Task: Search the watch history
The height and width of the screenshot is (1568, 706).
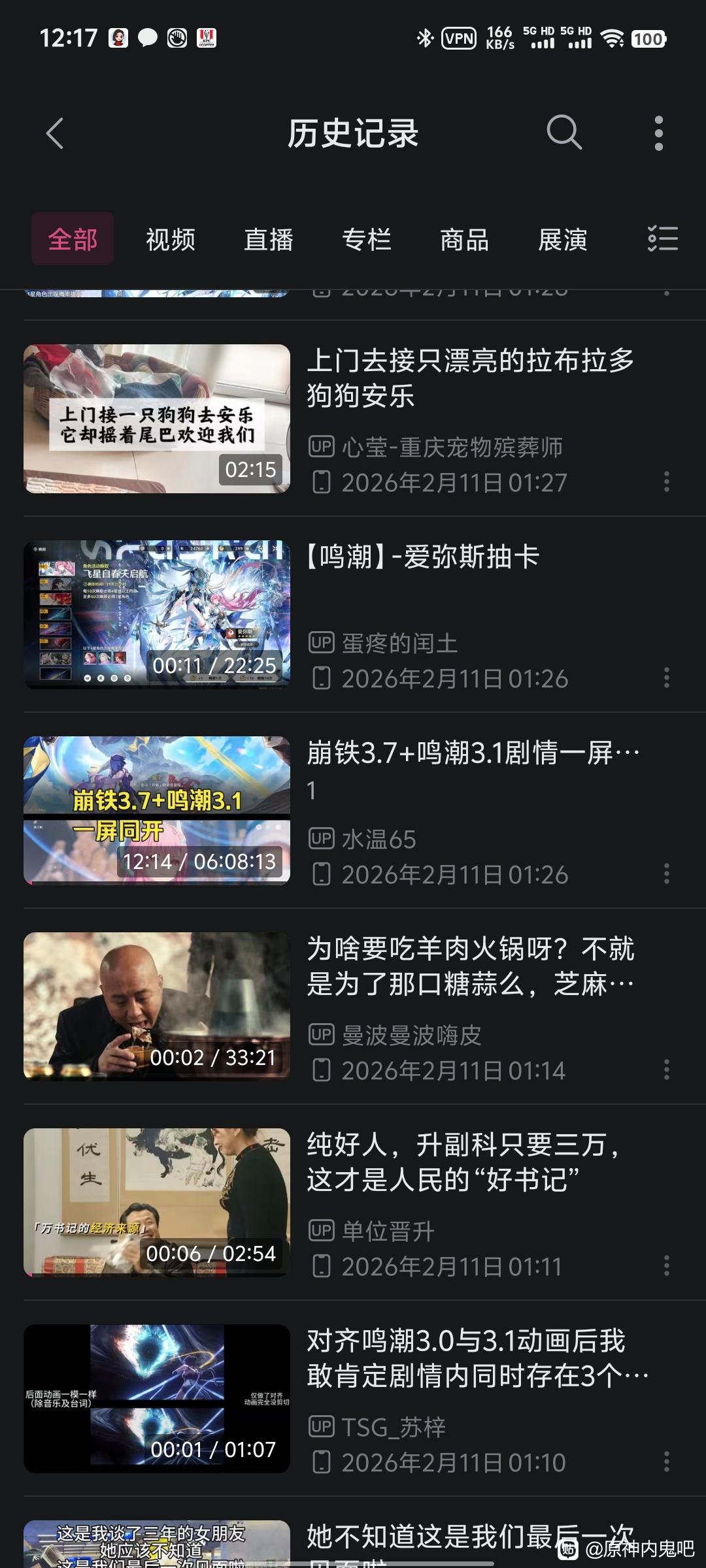Action: [x=564, y=133]
